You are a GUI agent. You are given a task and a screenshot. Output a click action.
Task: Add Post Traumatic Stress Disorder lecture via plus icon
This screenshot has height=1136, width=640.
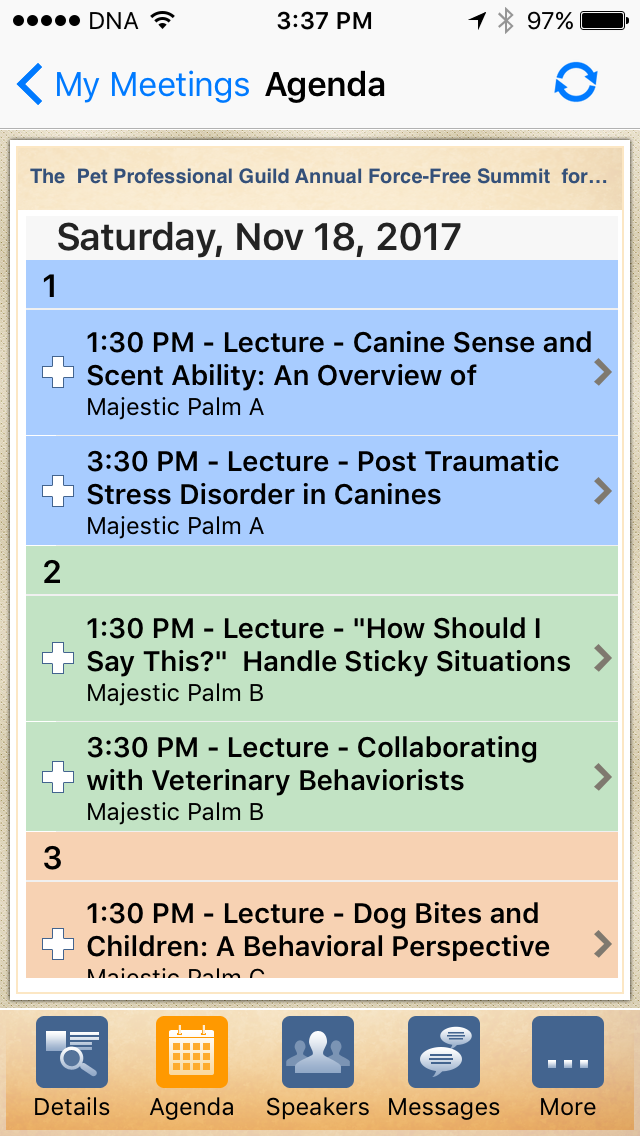(x=58, y=491)
